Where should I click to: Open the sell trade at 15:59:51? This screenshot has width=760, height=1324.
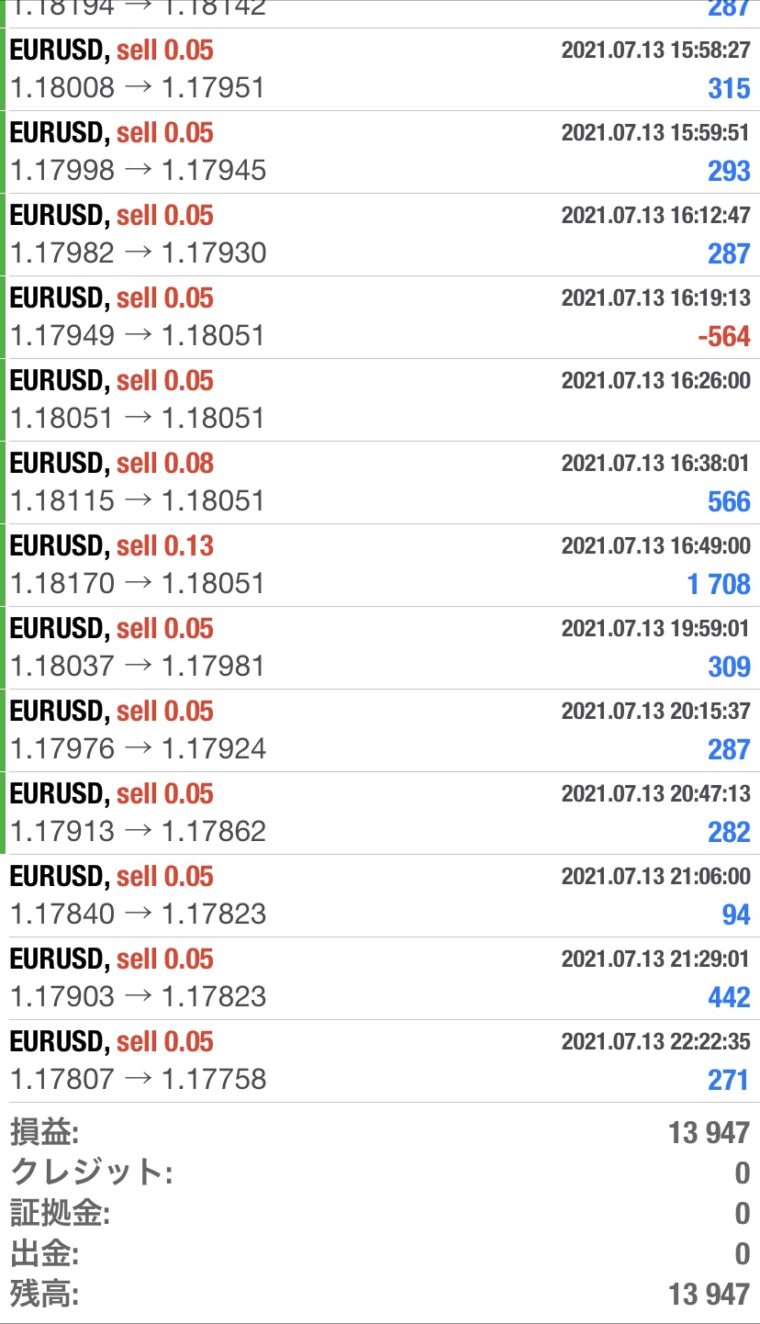380,152
